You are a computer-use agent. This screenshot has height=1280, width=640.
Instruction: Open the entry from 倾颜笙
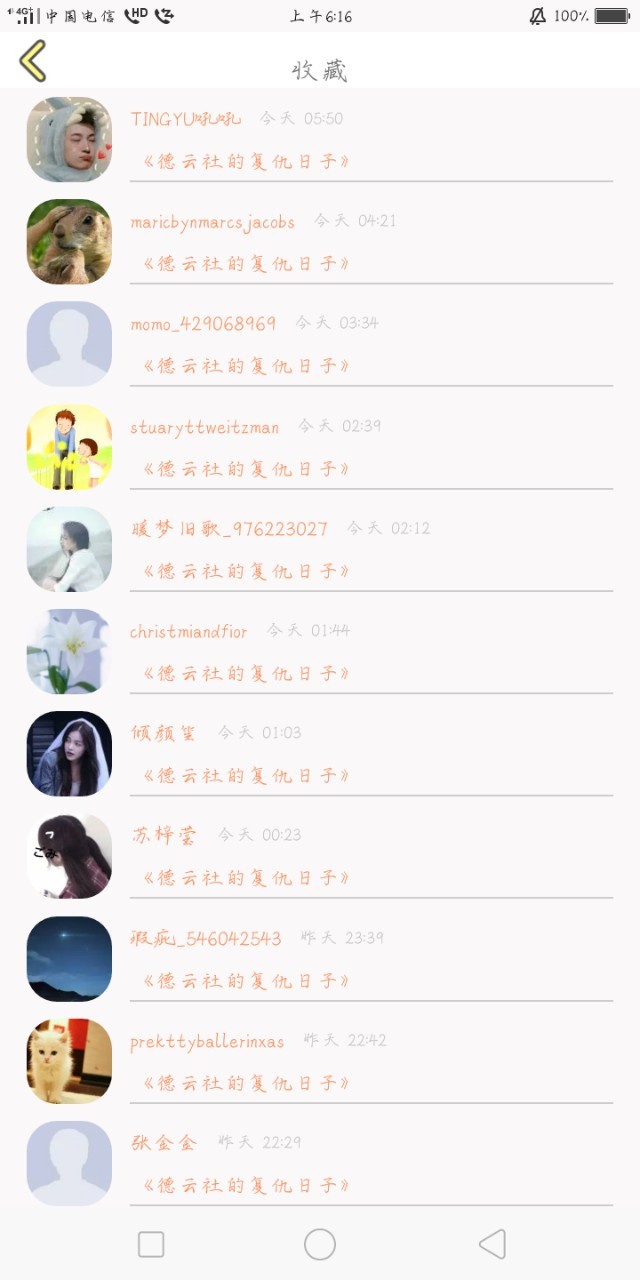point(320,753)
